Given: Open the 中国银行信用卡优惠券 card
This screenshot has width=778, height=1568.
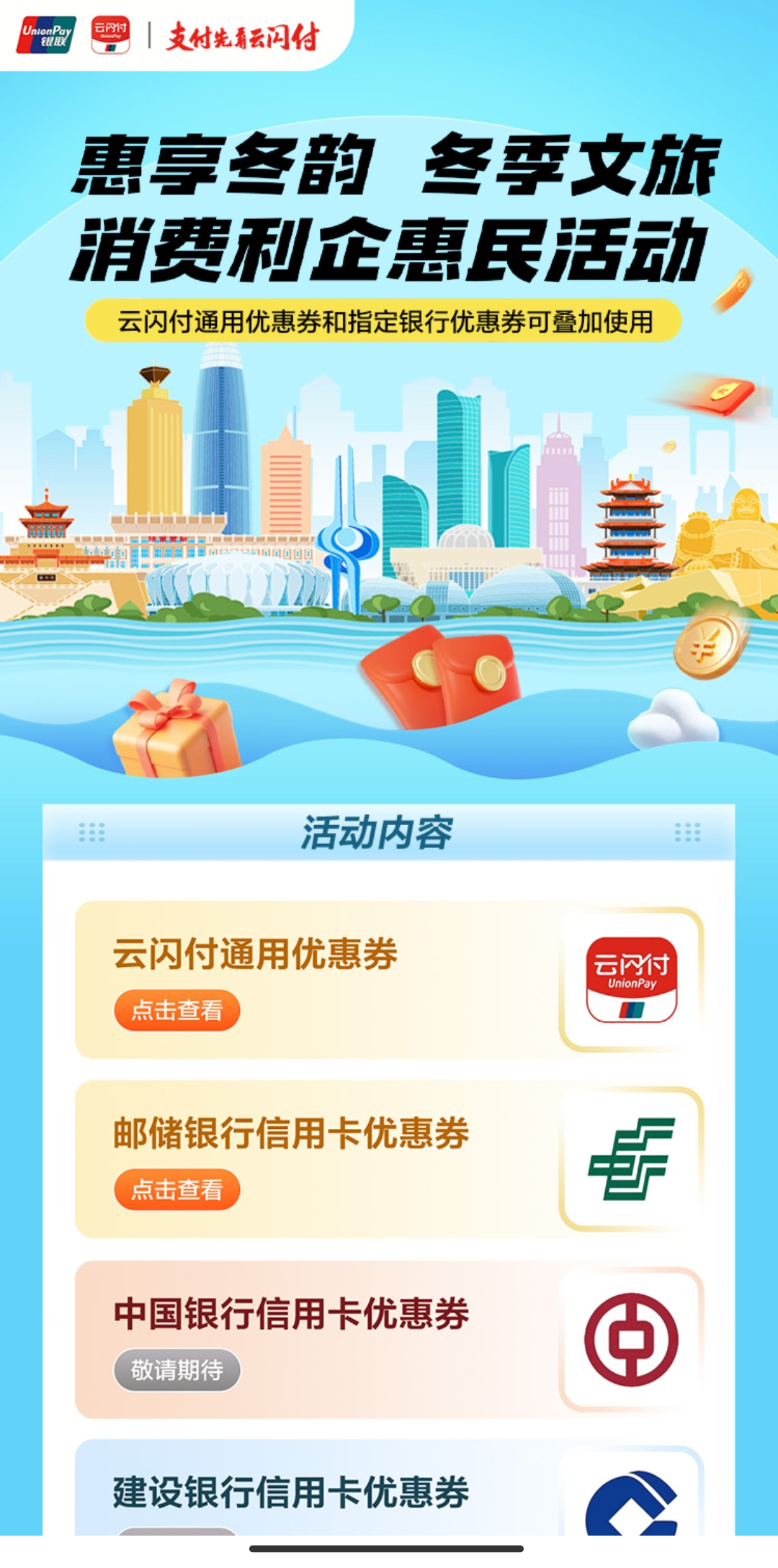Looking at the screenshot, I should tap(389, 1339).
